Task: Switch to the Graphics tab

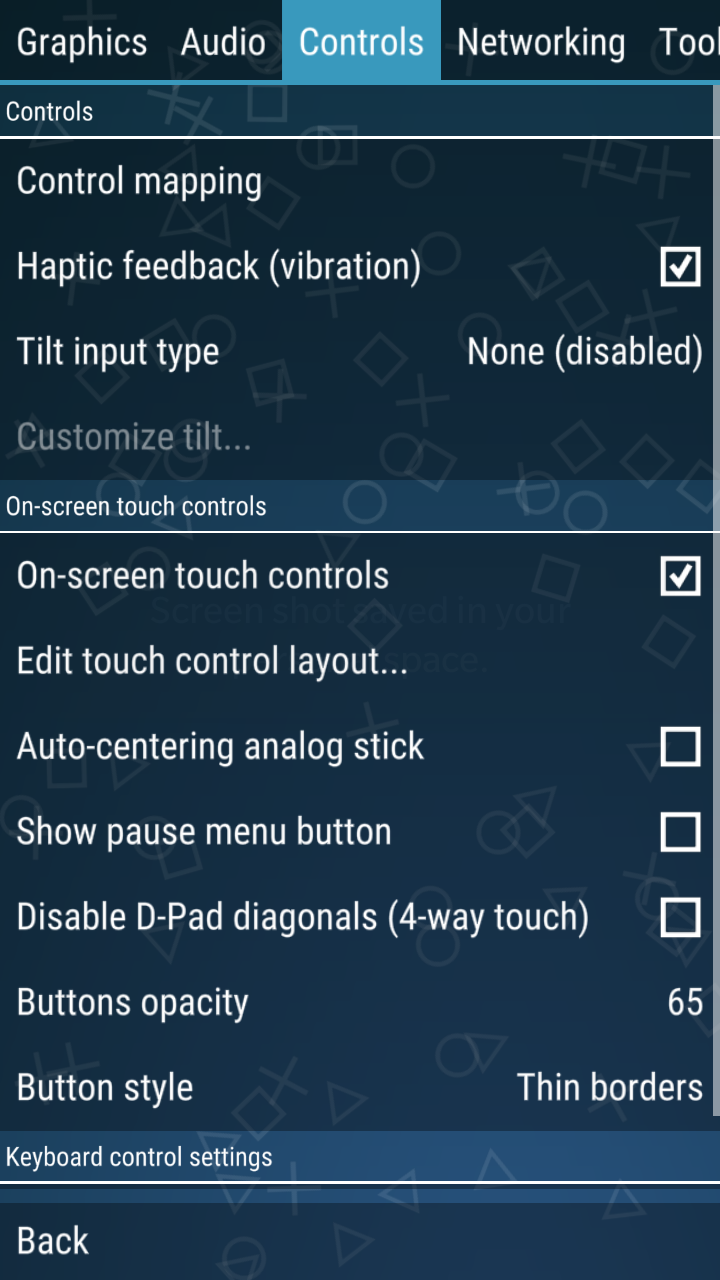Action: (82, 42)
